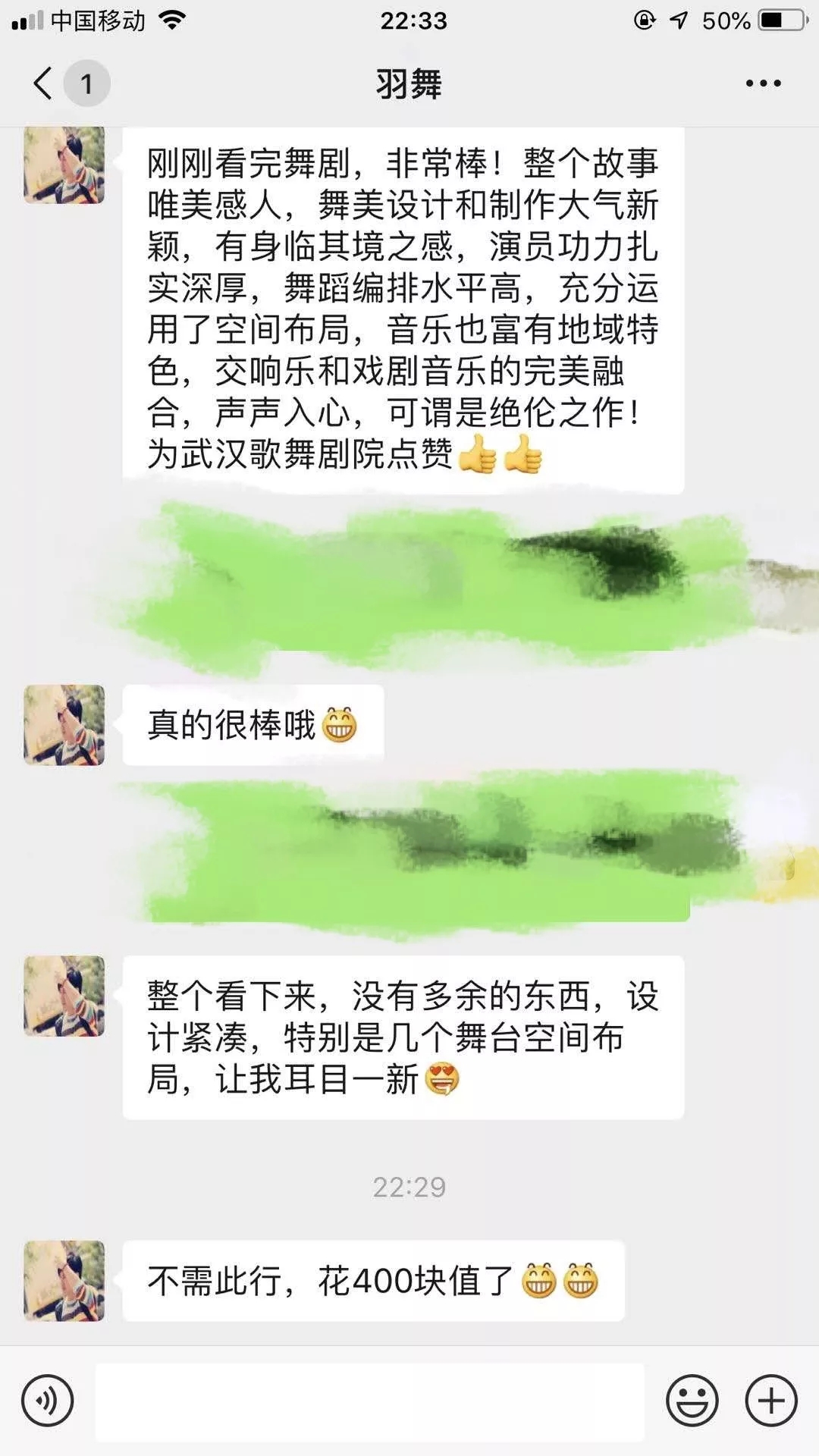The image size is (819, 1456).
Task: Switch to voice message input
Action: click(x=48, y=1401)
